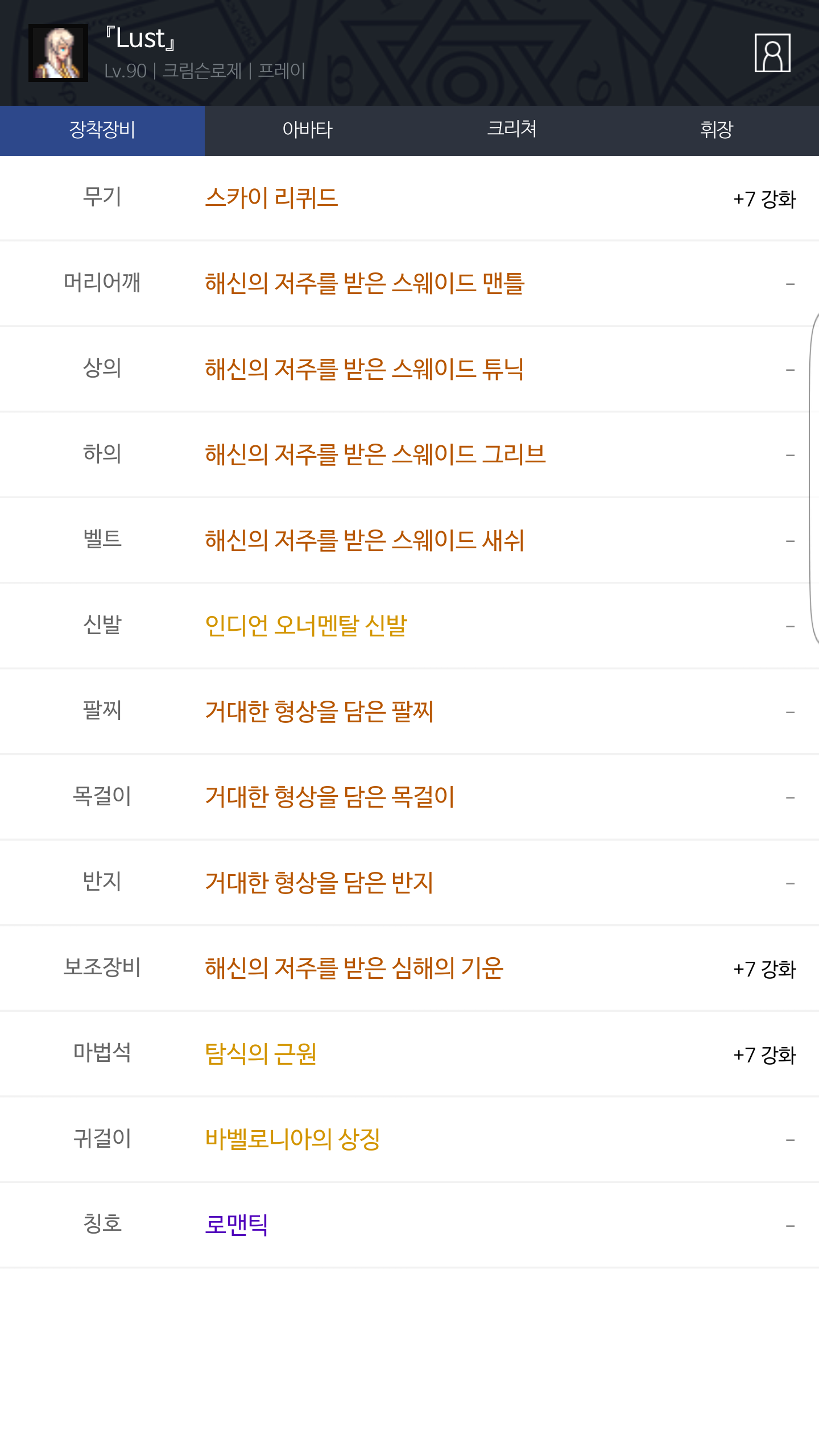
Task: Open earring 바벨로니아의 상징
Action: (x=292, y=1139)
